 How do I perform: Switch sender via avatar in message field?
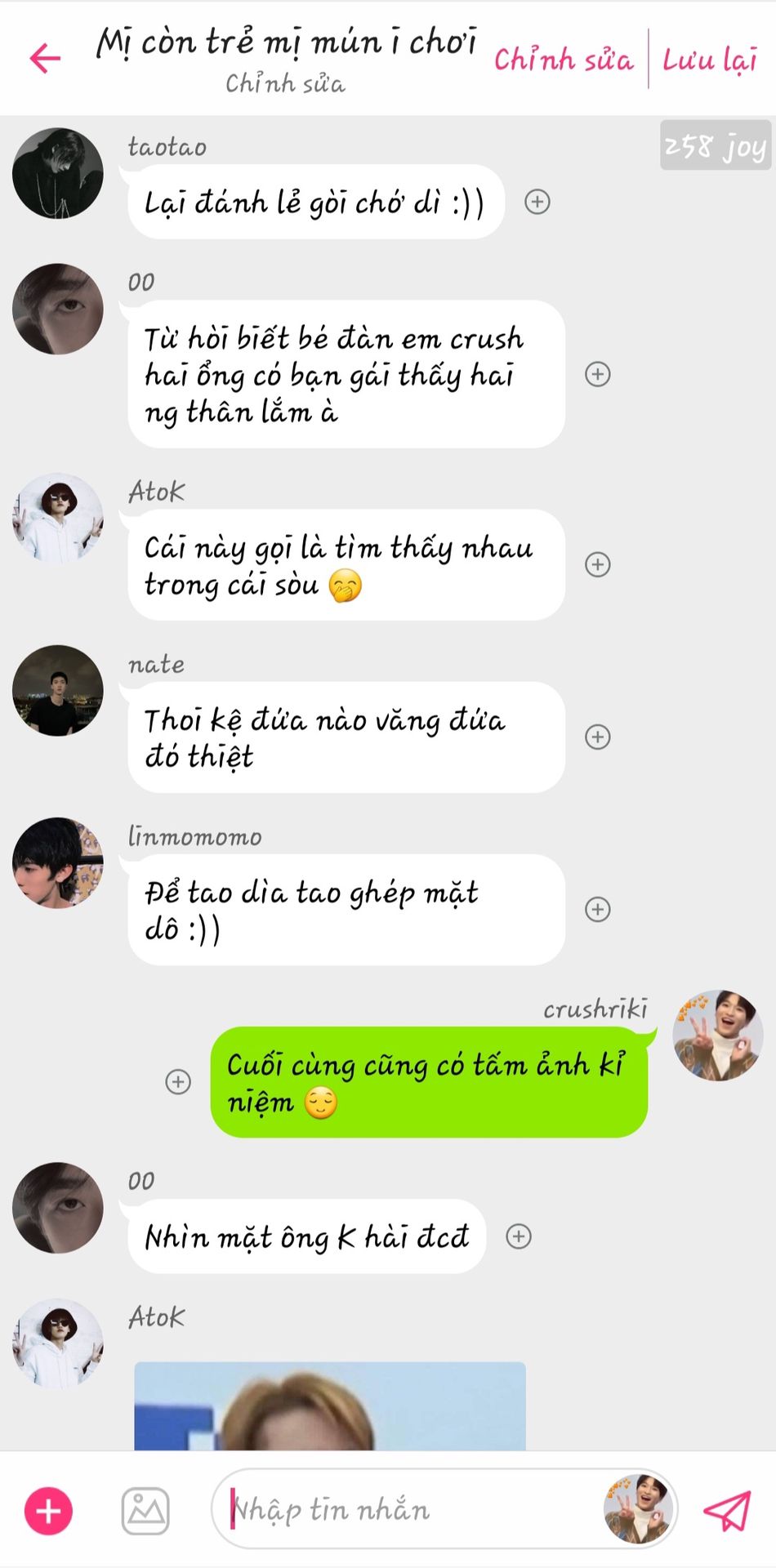click(638, 1510)
